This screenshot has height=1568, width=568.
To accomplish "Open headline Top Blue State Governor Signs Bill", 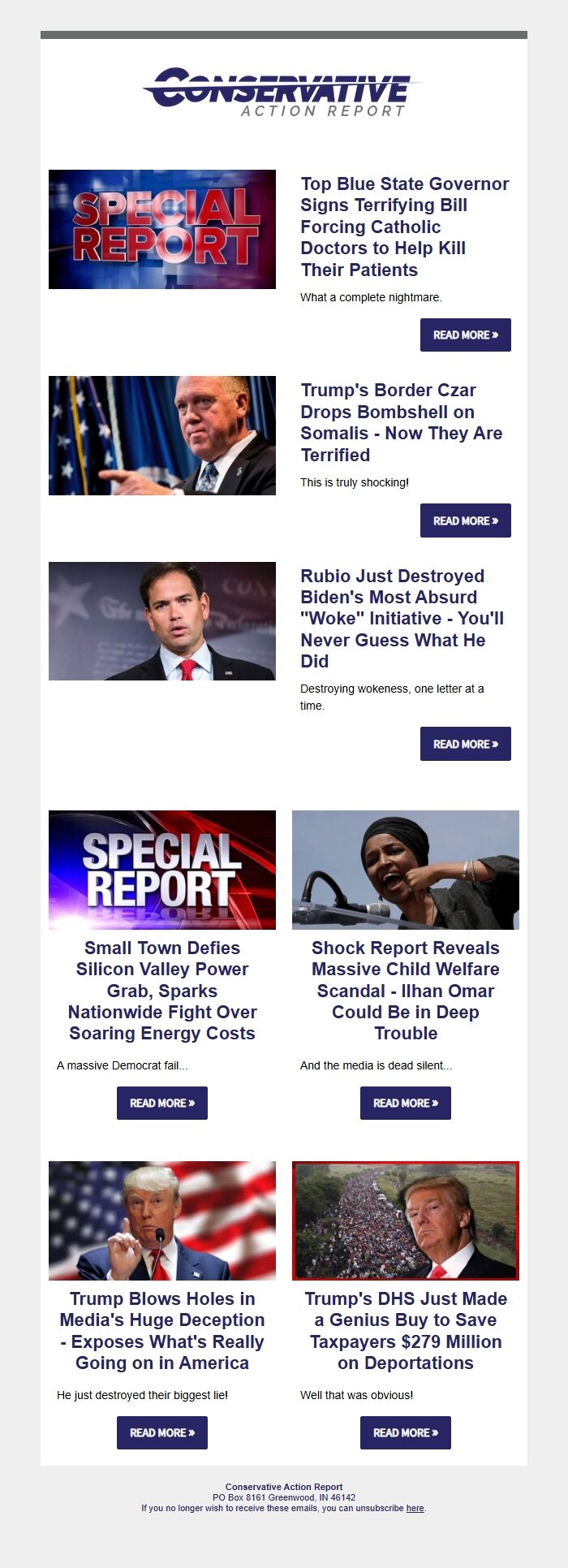I will click(404, 227).
